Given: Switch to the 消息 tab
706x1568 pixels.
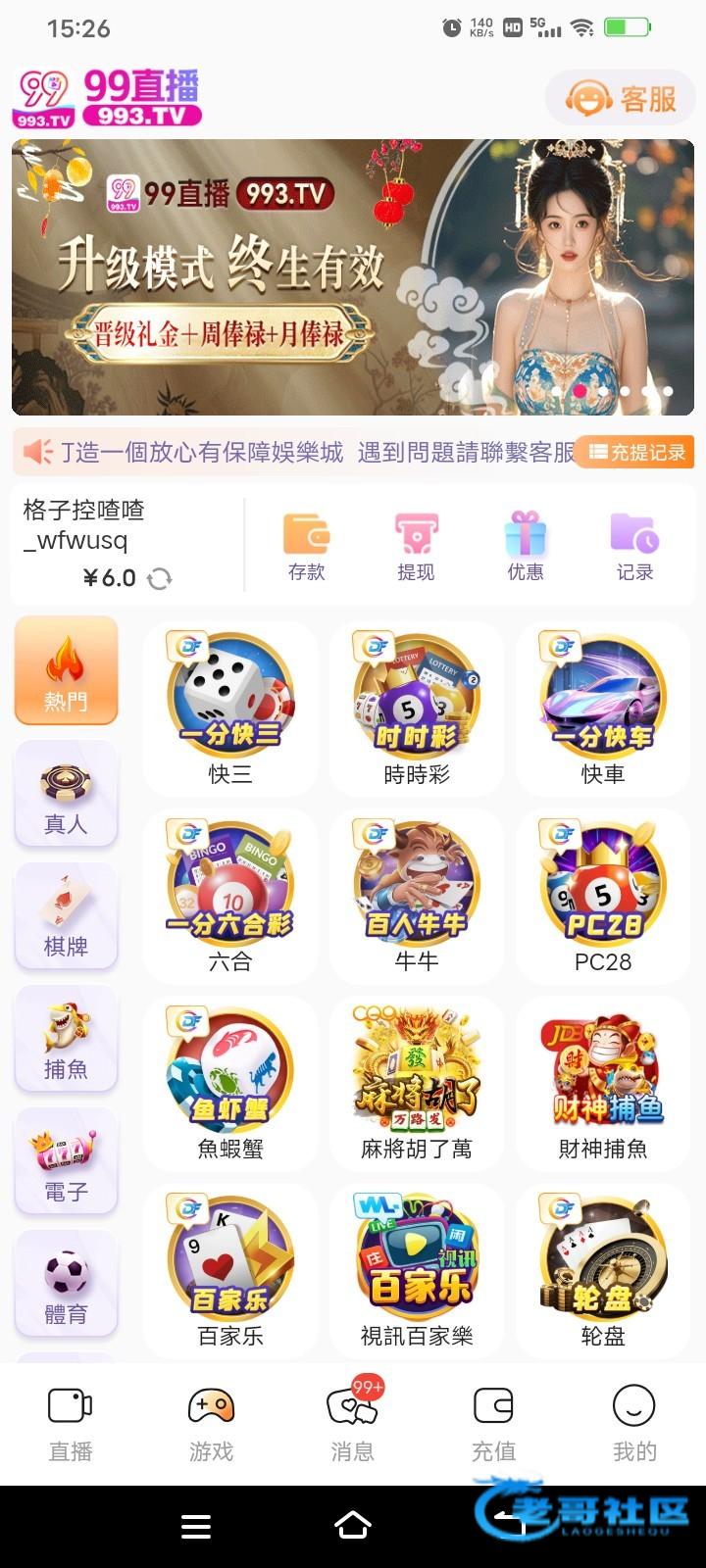Looking at the screenshot, I should point(352,1424).
